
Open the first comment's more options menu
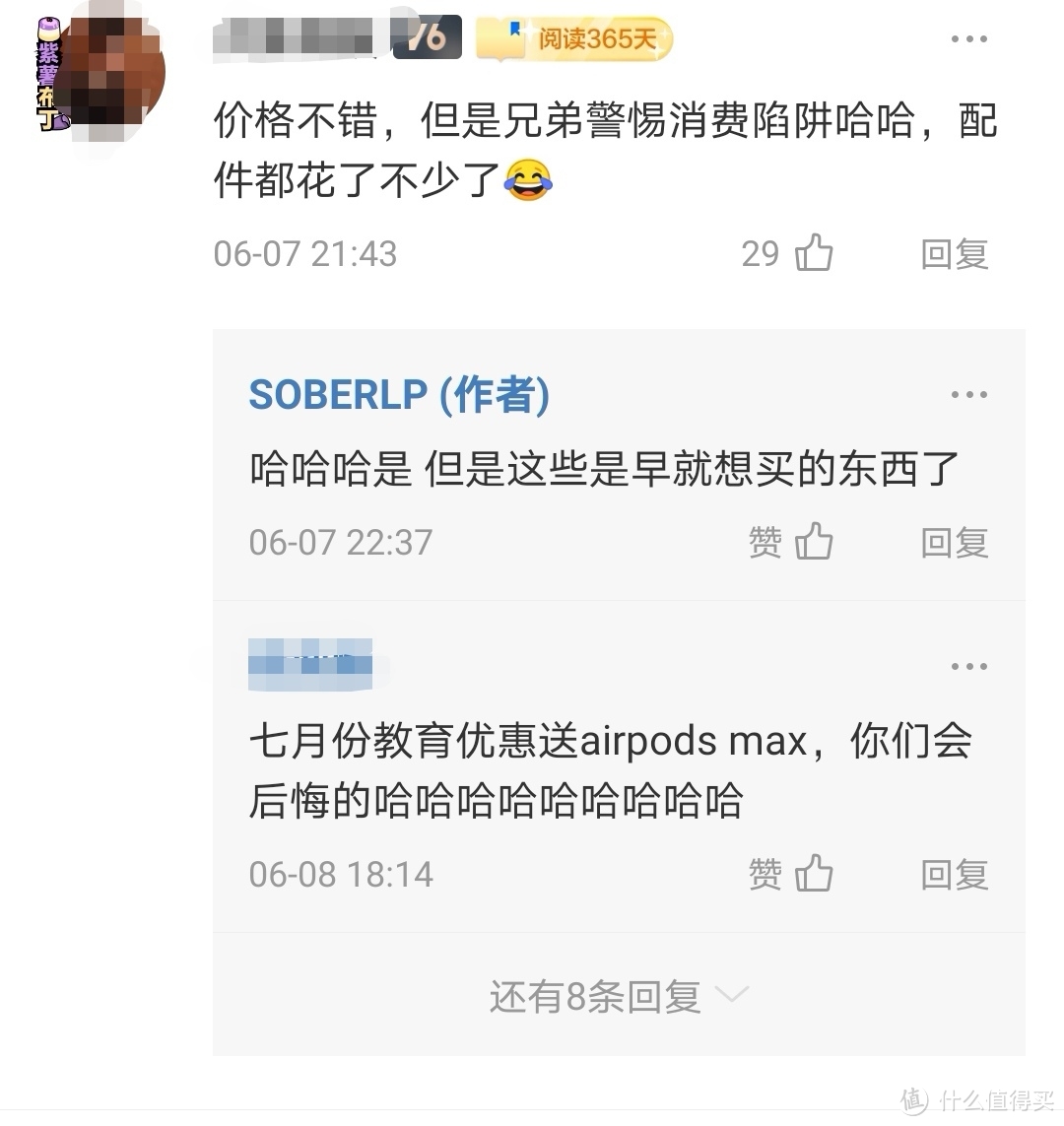(970, 37)
